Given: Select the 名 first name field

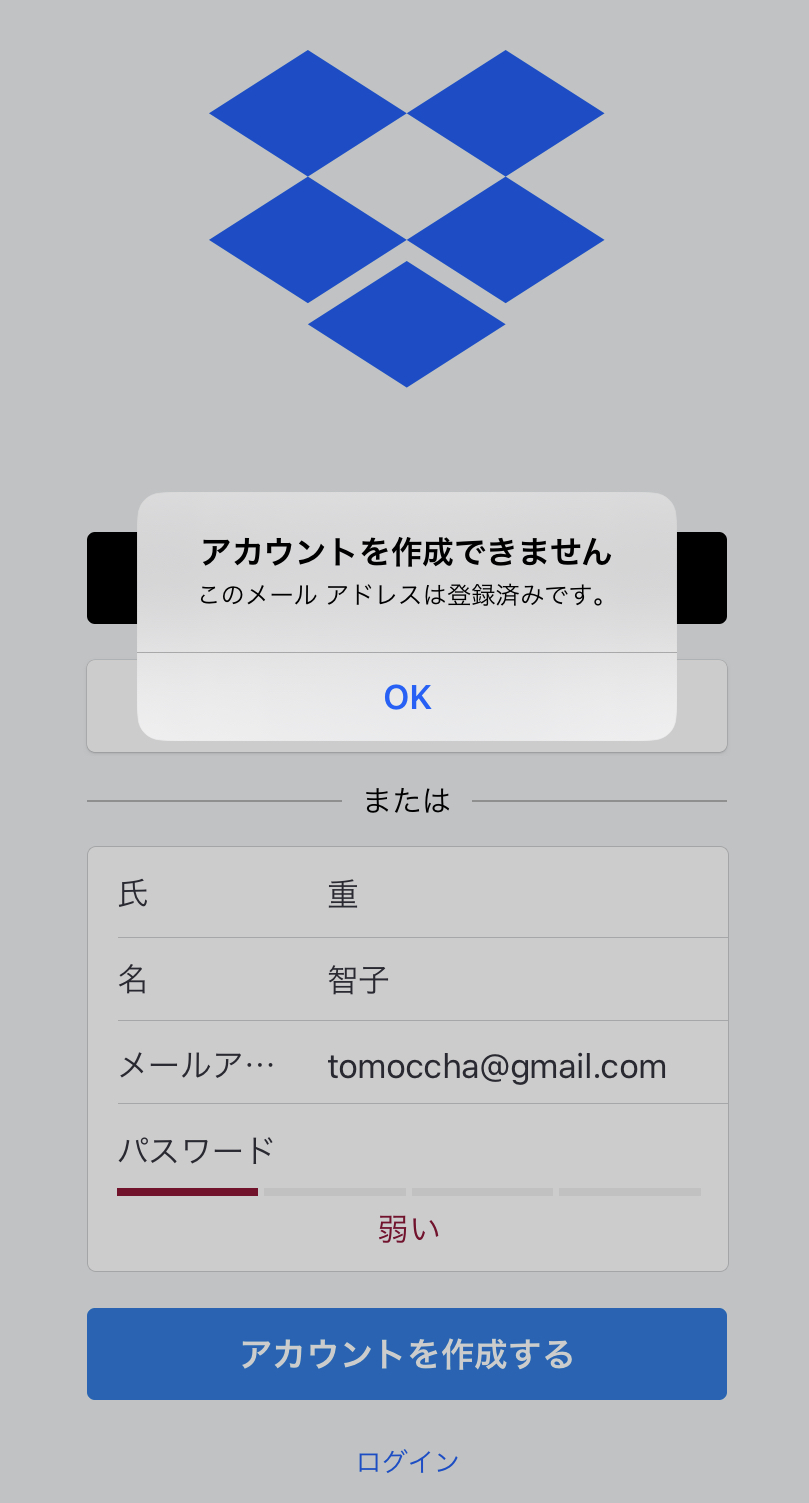Looking at the screenshot, I should (408, 979).
